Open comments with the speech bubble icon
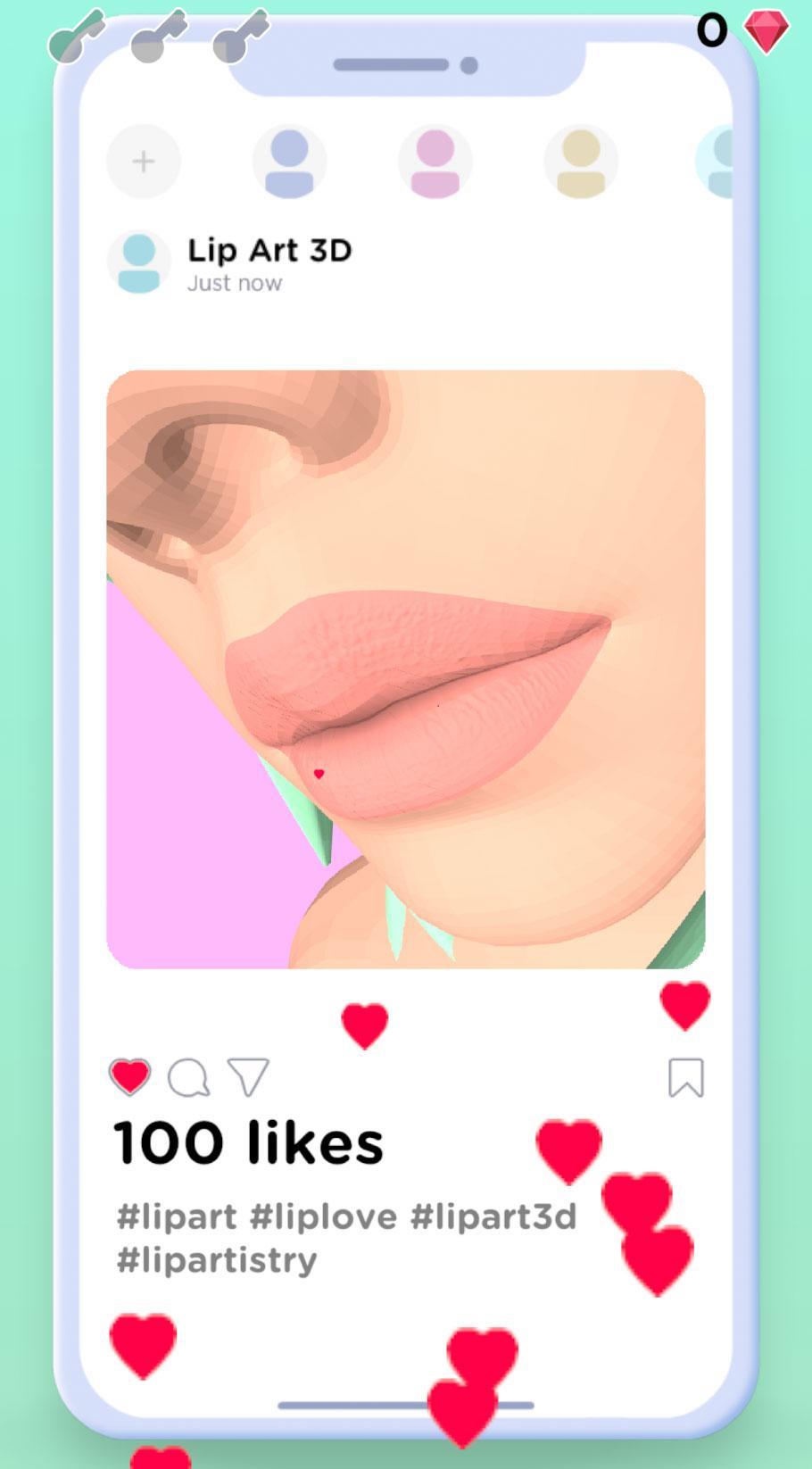 point(188,1076)
